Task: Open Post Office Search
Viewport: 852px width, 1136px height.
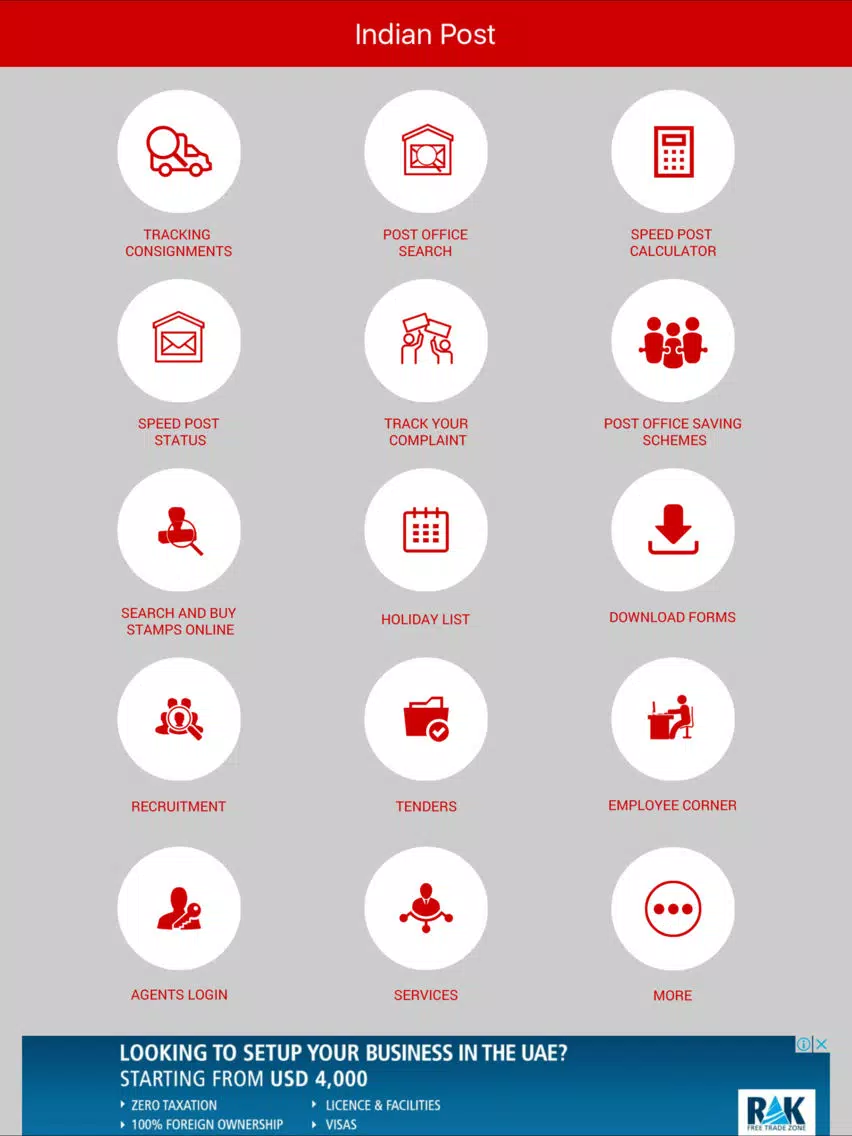Action: (x=426, y=152)
